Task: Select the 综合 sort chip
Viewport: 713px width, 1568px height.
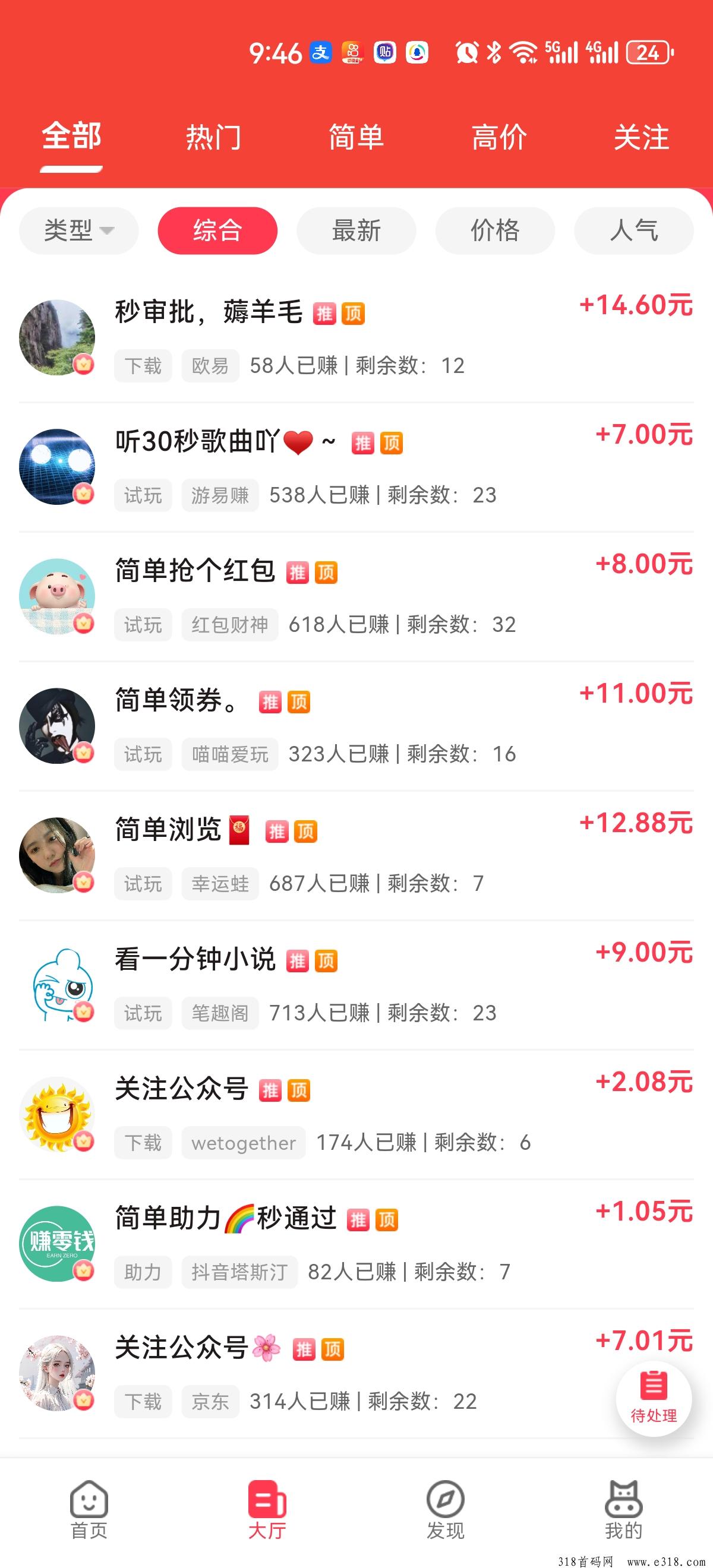Action: (x=217, y=230)
